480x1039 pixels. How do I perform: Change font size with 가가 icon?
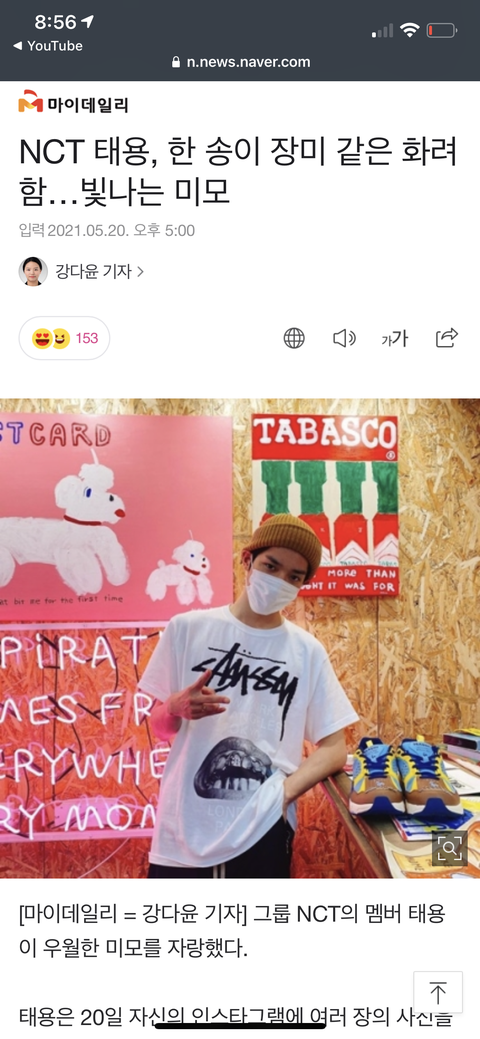coord(394,339)
